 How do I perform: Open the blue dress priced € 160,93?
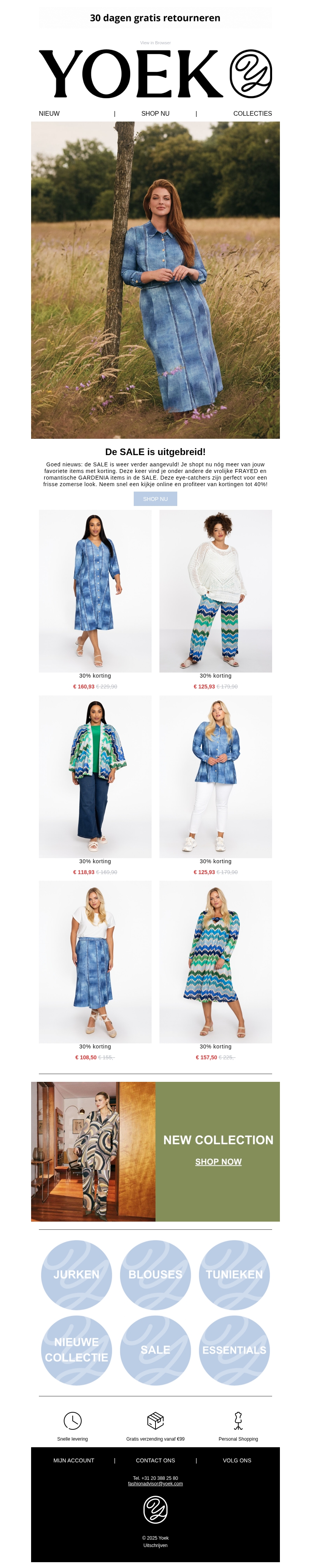(95, 591)
